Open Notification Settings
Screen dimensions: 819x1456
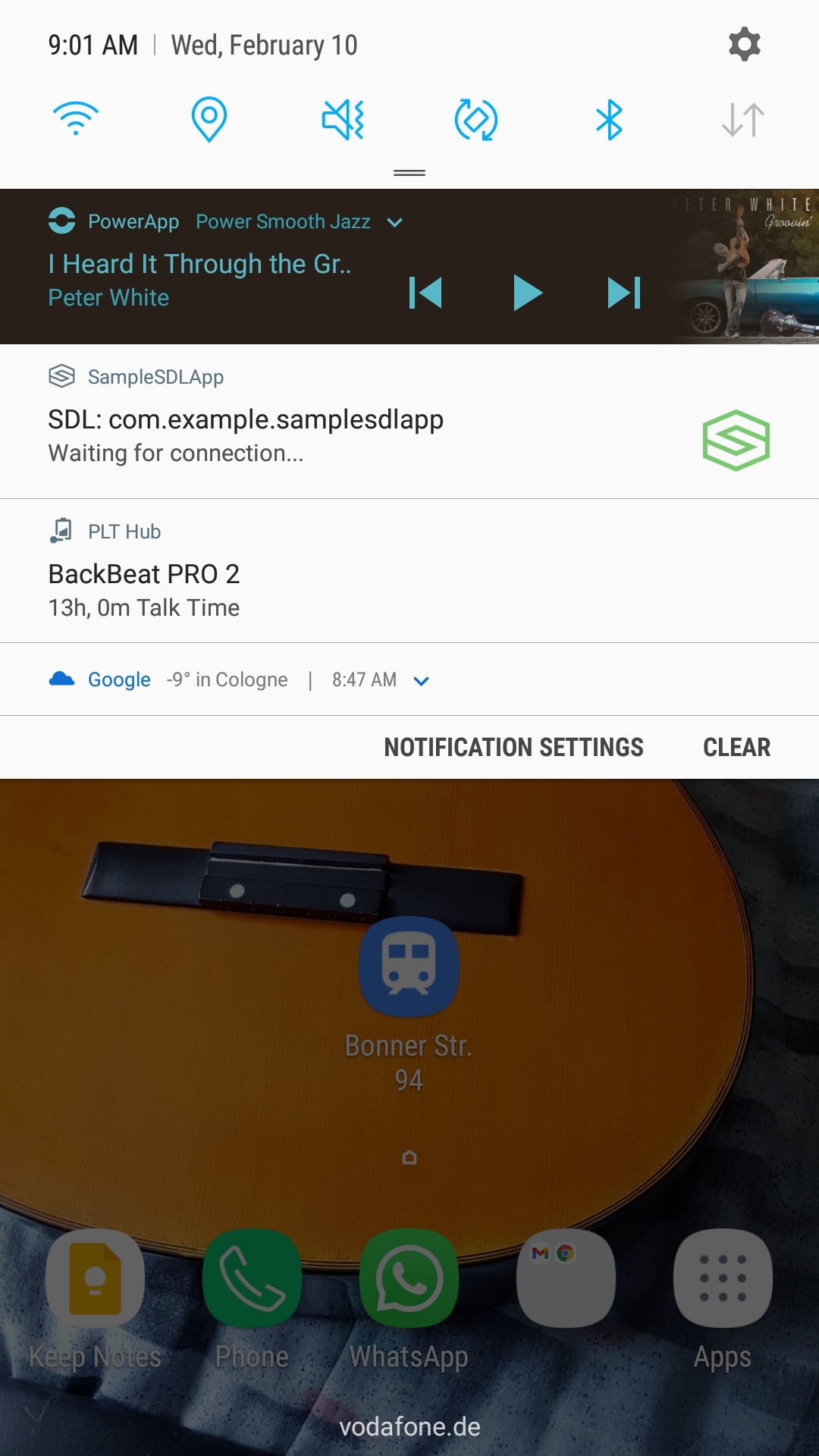tap(513, 747)
